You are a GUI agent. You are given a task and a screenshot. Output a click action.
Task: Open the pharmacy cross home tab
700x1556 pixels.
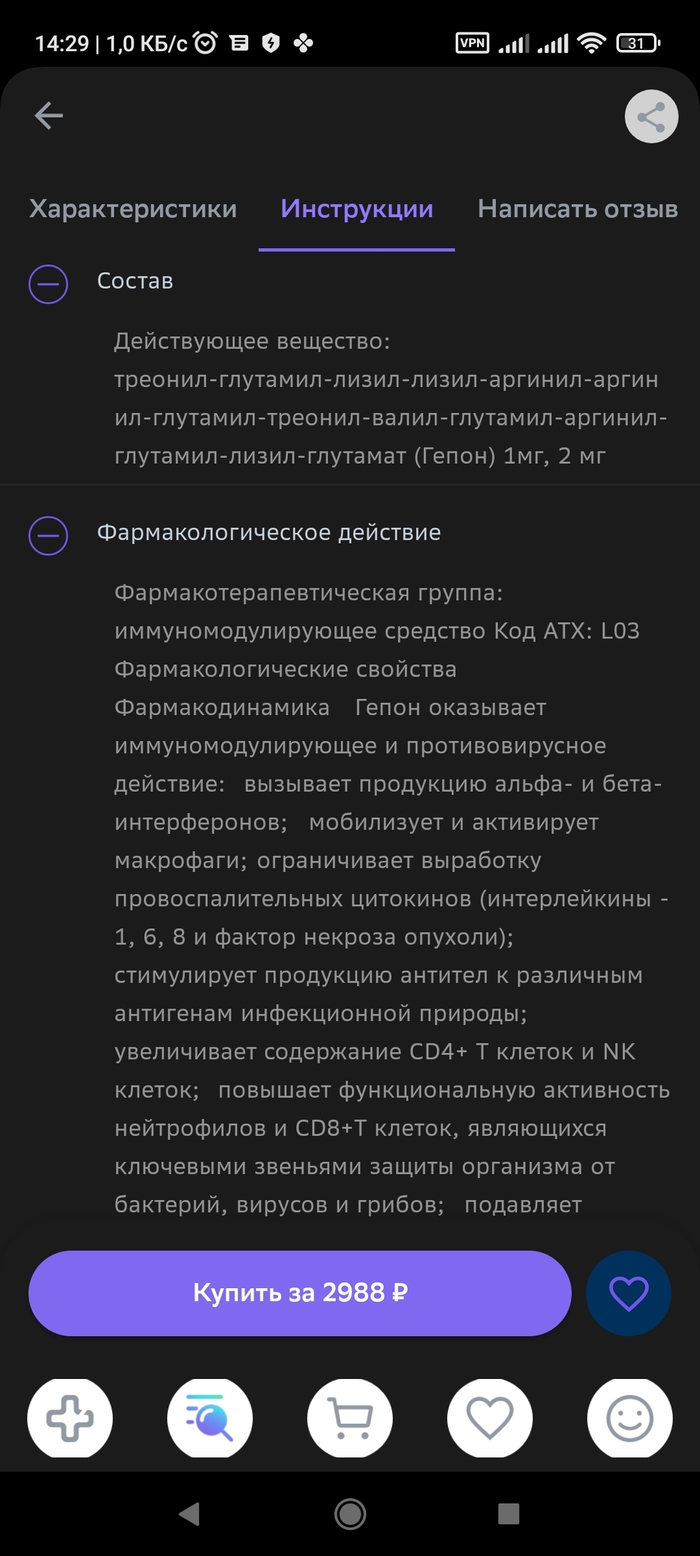click(x=70, y=1418)
